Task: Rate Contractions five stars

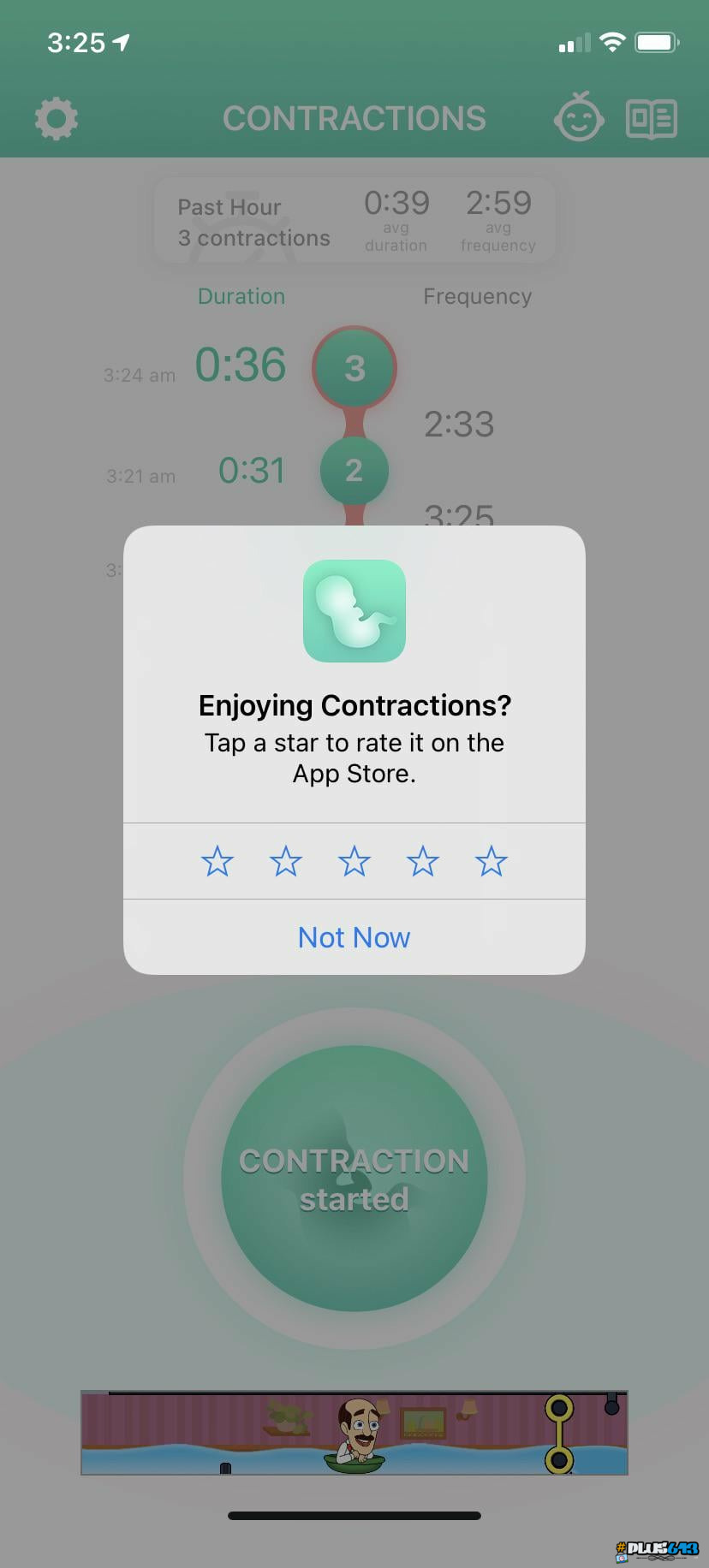Action: (492, 861)
